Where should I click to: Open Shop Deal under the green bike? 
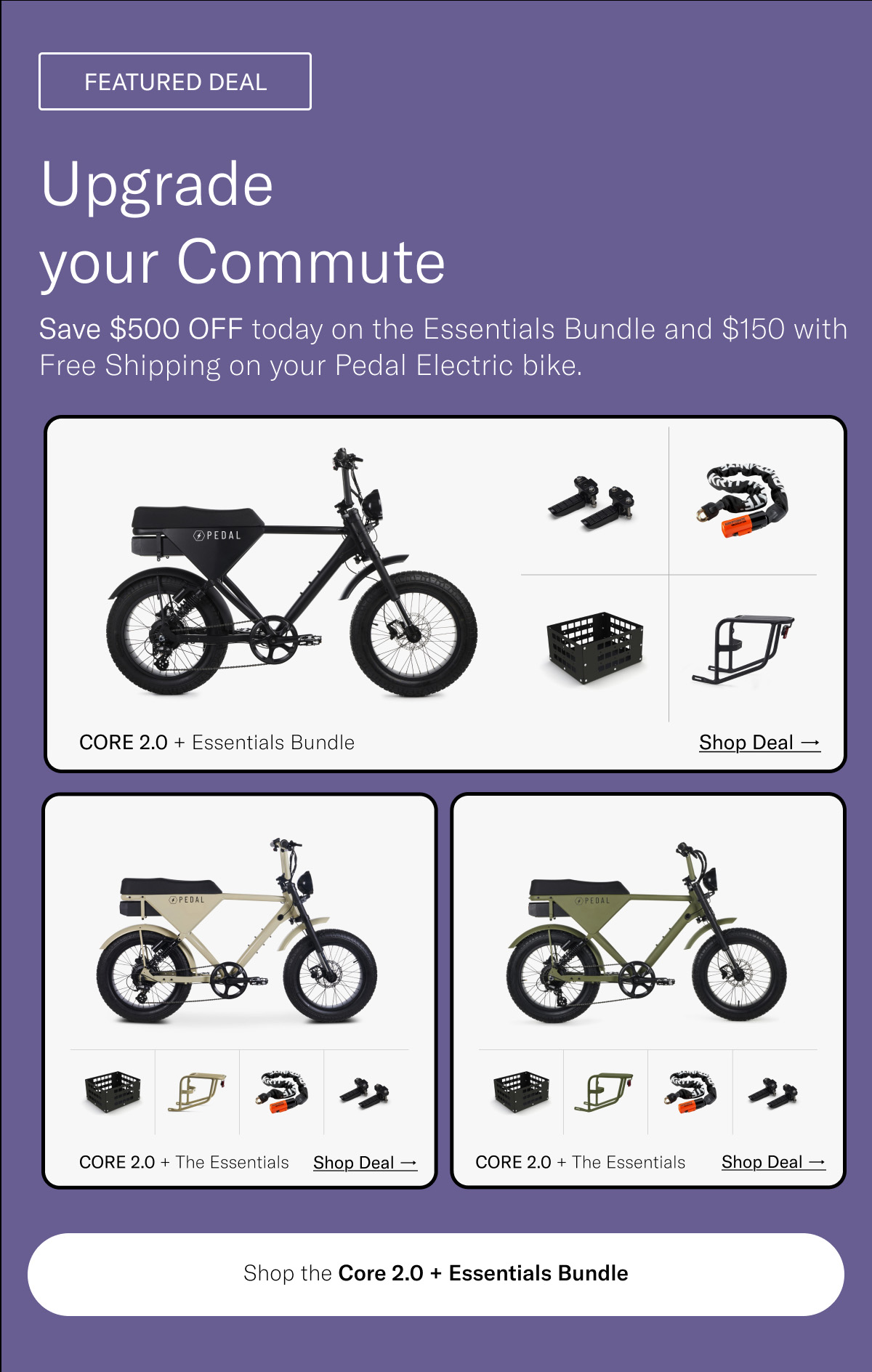click(x=772, y=1162)
